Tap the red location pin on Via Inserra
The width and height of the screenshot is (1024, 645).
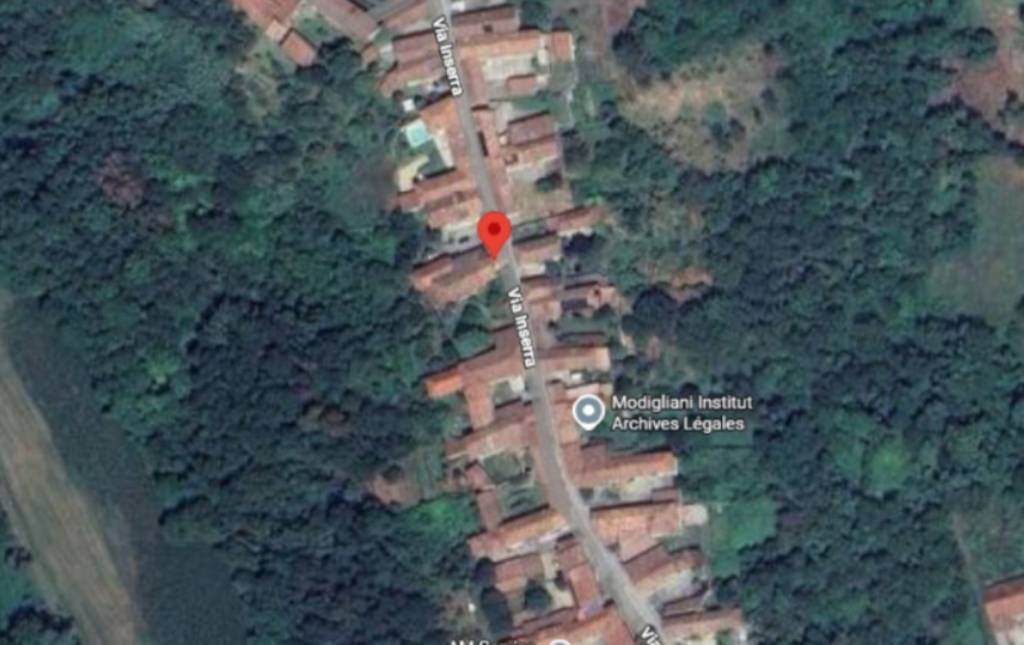494,232
